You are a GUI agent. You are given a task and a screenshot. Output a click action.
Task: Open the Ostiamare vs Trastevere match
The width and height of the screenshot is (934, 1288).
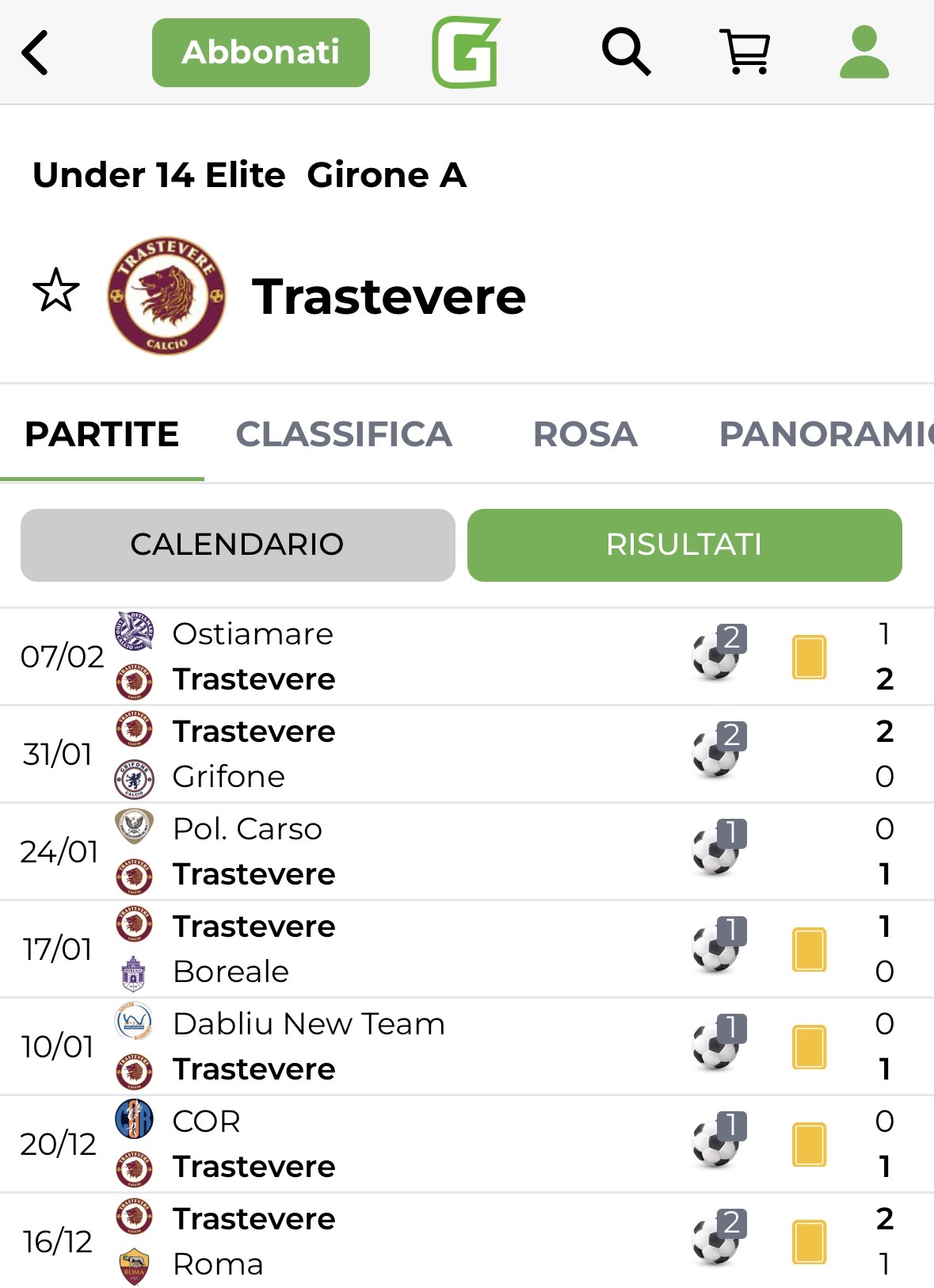(x=396, y=656)
